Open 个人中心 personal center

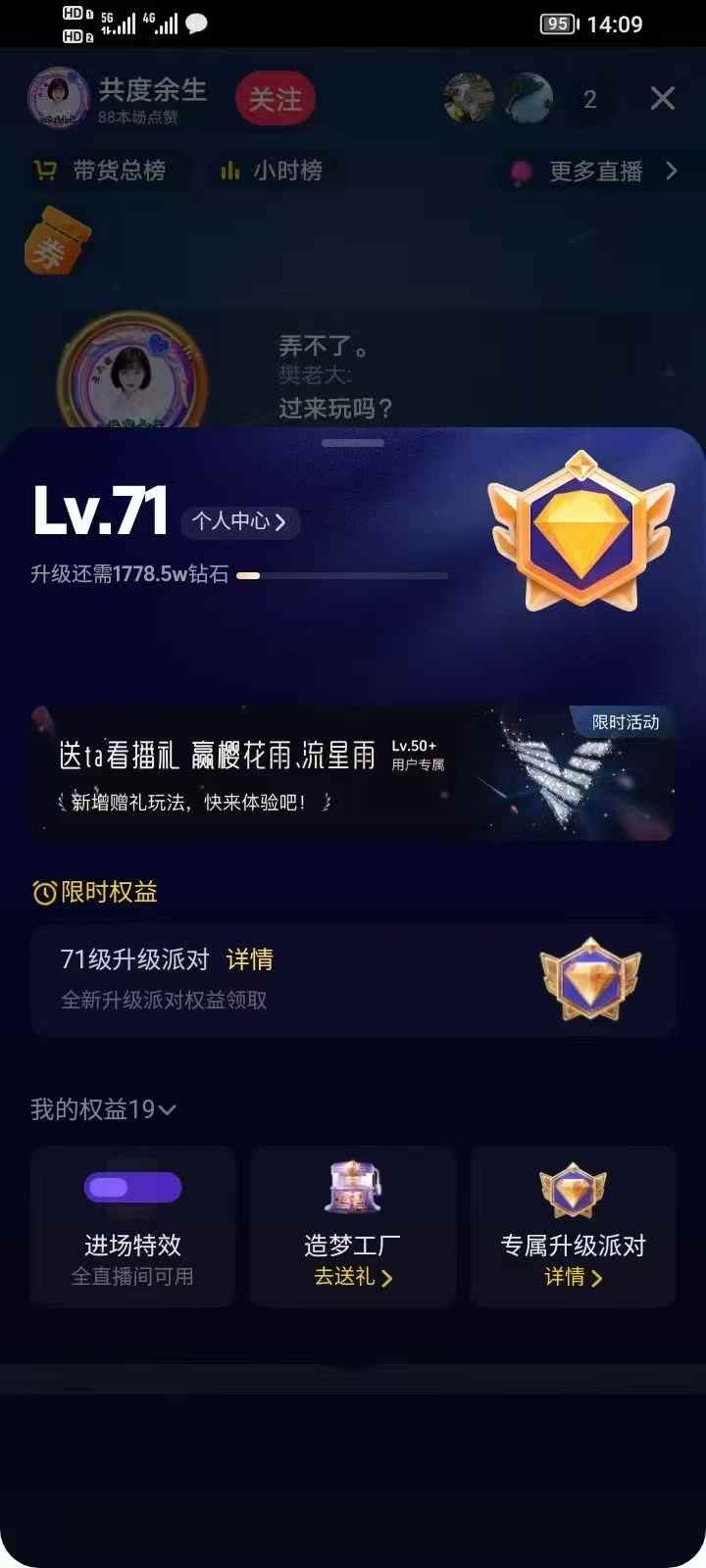pos(239,521)
